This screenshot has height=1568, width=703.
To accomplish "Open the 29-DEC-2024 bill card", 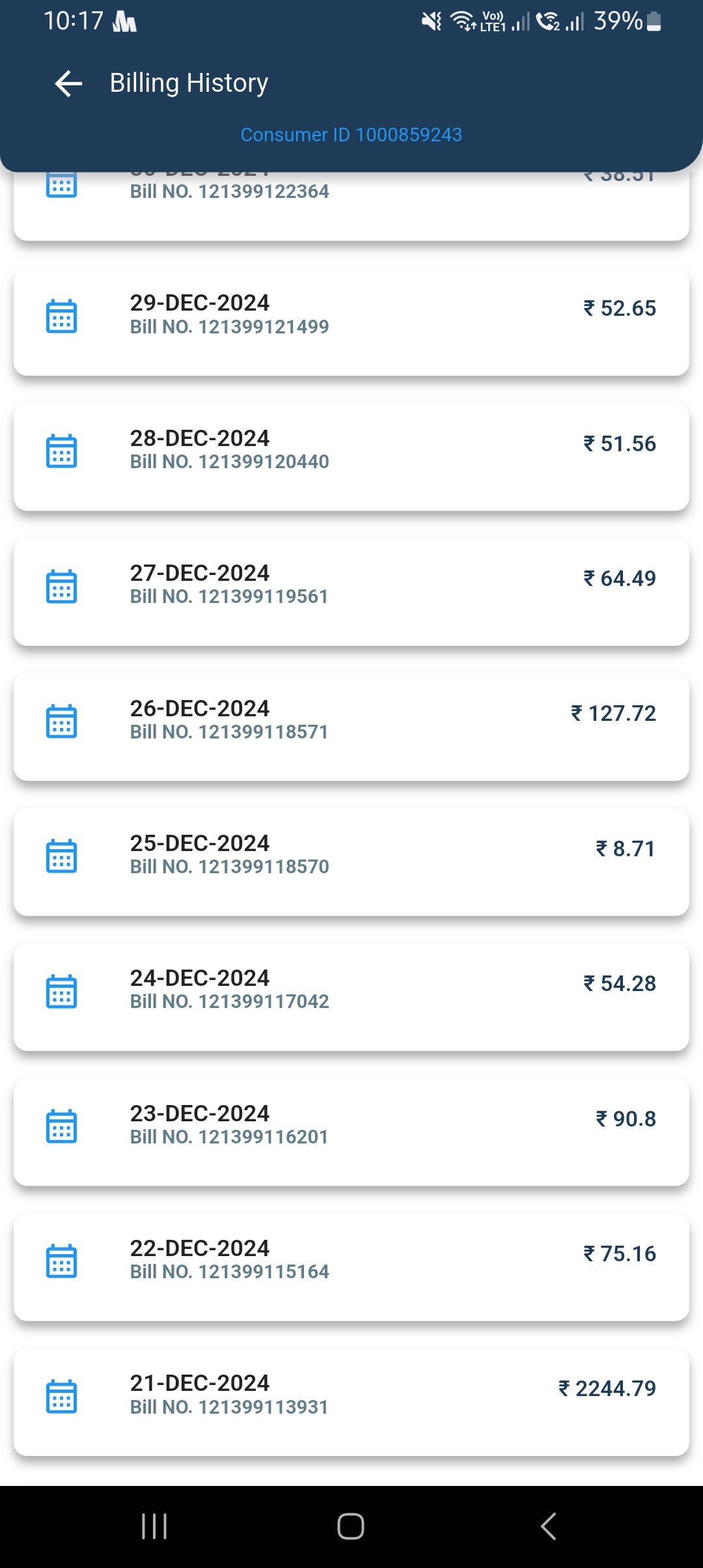I will pos(351,322).
